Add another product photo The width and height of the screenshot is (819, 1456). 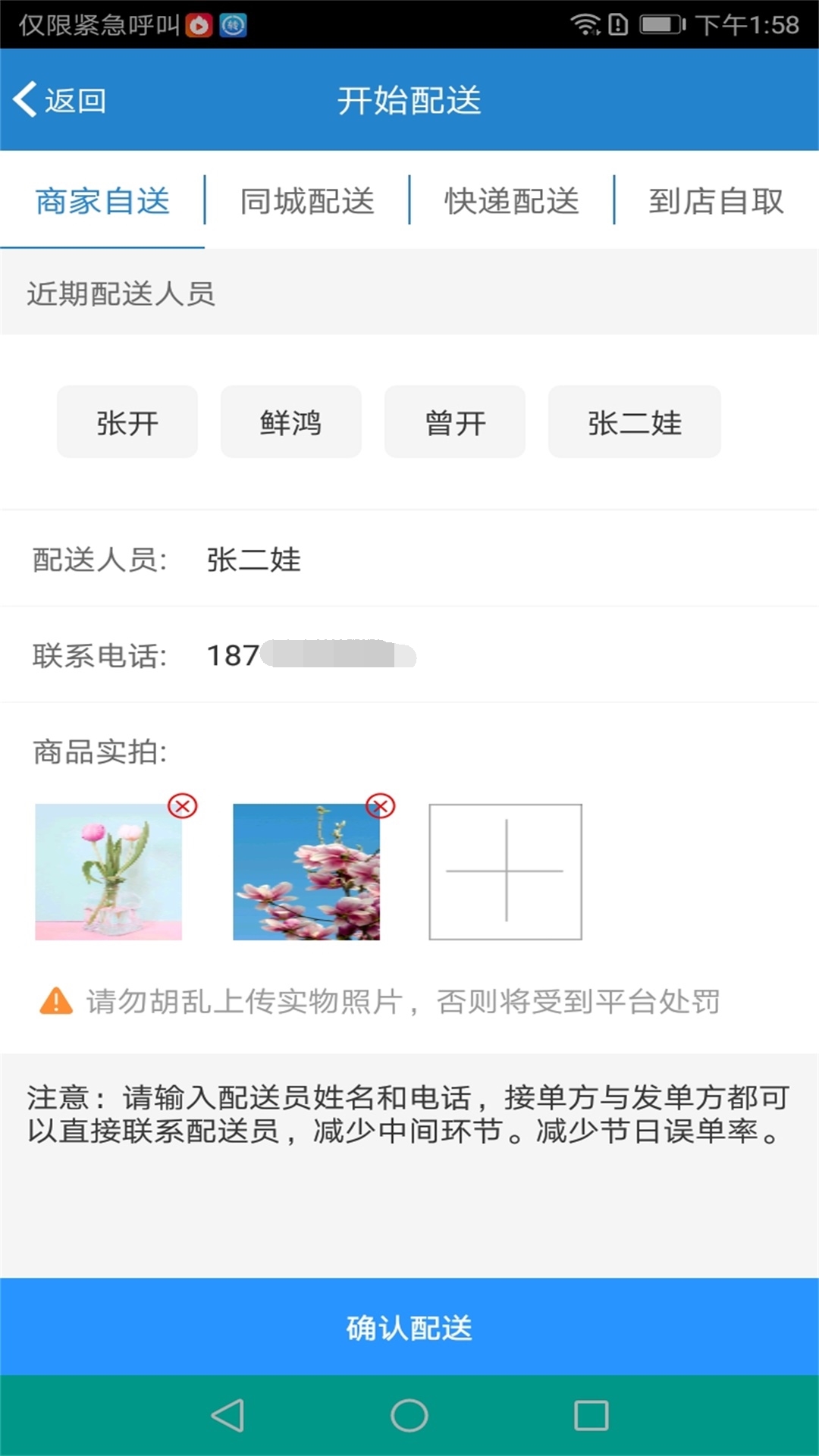[x=506, y=872]
